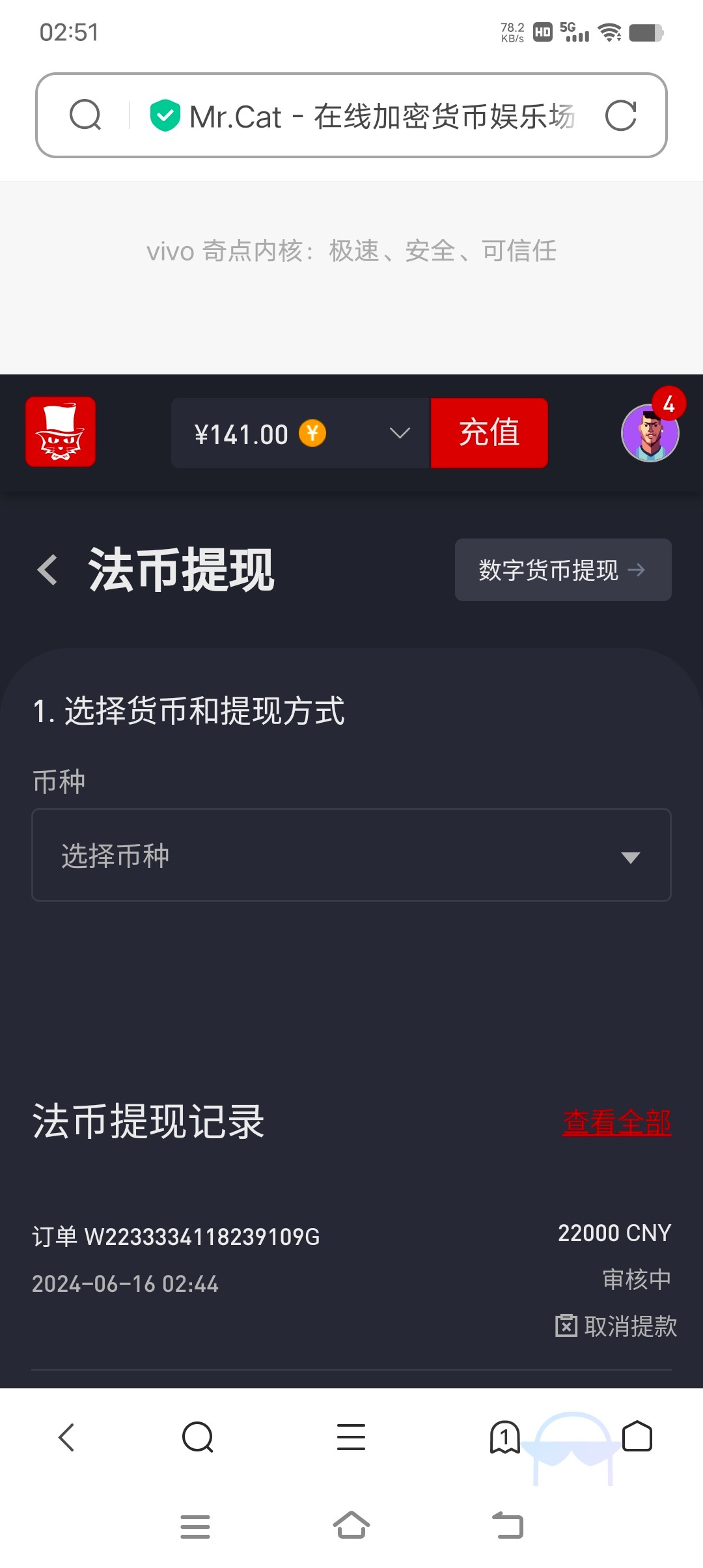Tap the browser toolbar back arrow
The image size is (703, 1568).
pos(66,1436)
